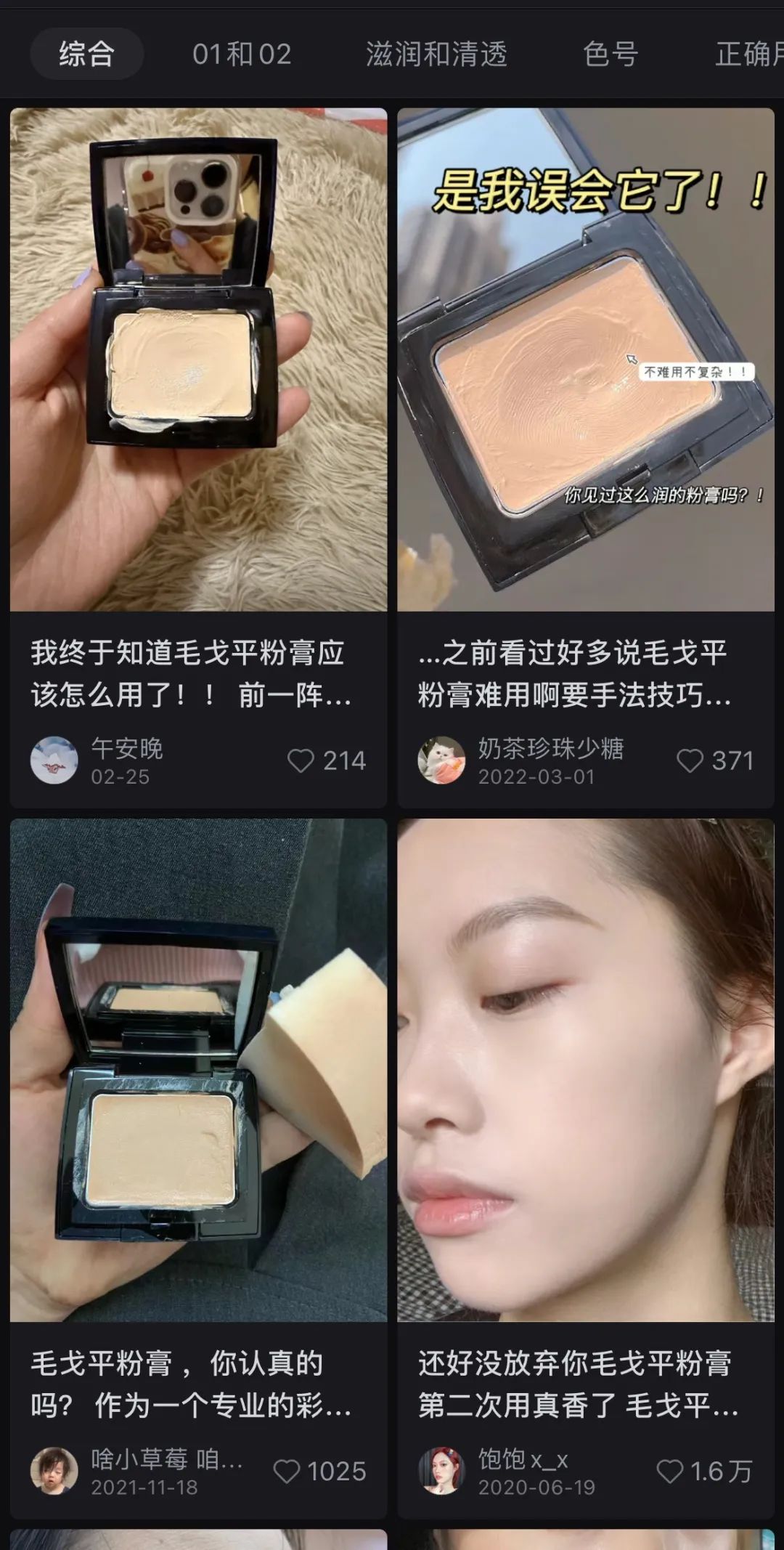Open 饱饱x_x's post 还好没放弃你毛戈平粉膏
This screenshot has height=1550, width=784.
click(585, 1069)
